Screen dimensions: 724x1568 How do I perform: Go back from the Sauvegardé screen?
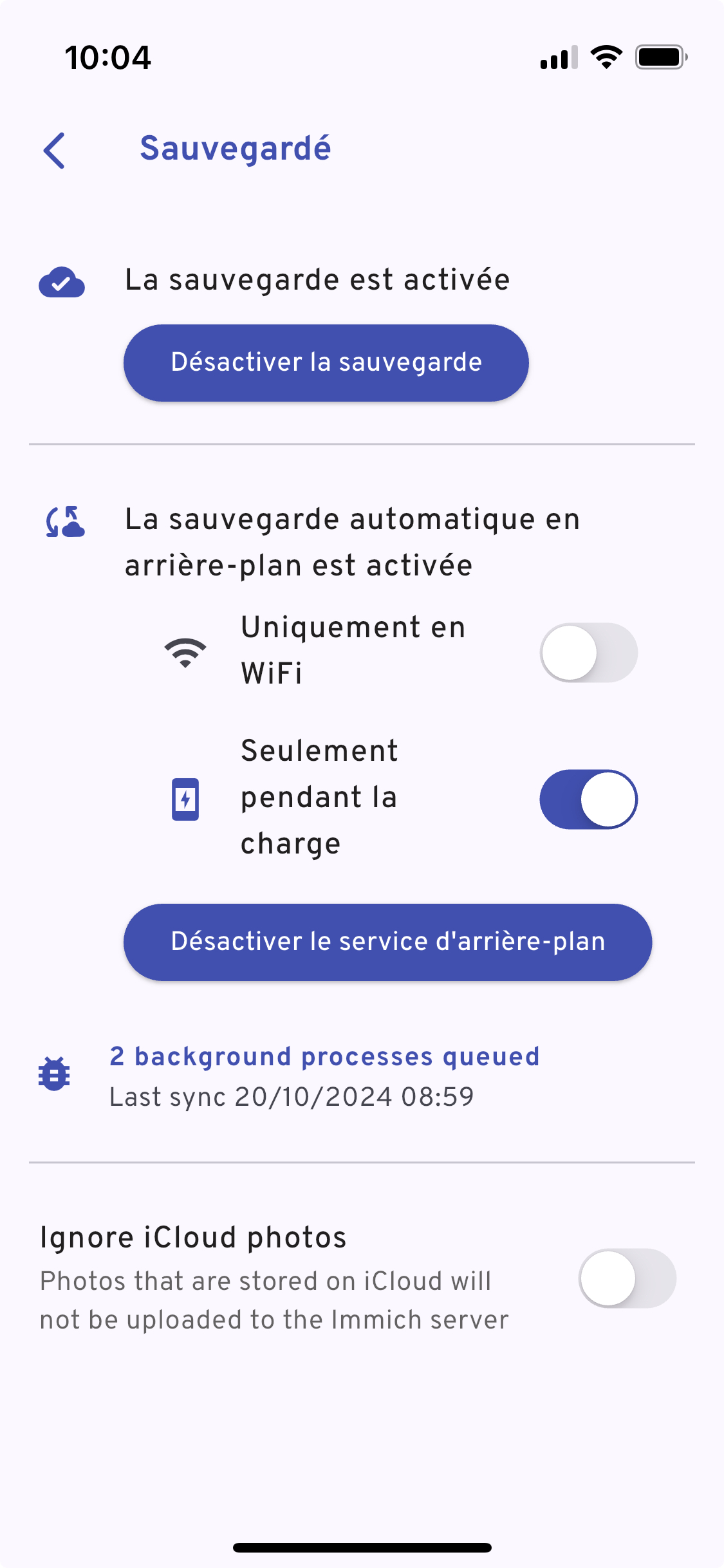point(55,151)
